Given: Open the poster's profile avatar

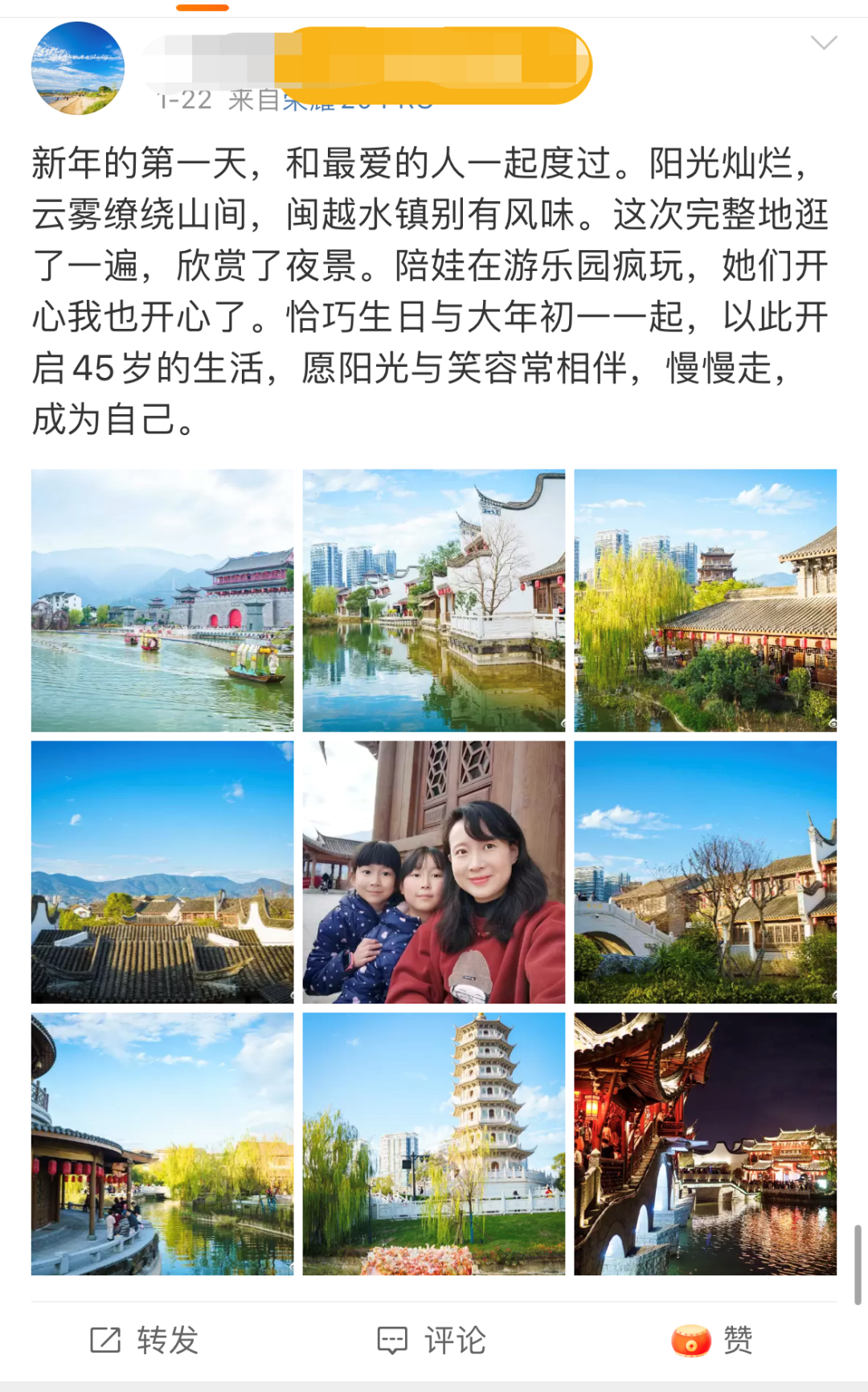Looking at the screenshot, I should [78, 68].
